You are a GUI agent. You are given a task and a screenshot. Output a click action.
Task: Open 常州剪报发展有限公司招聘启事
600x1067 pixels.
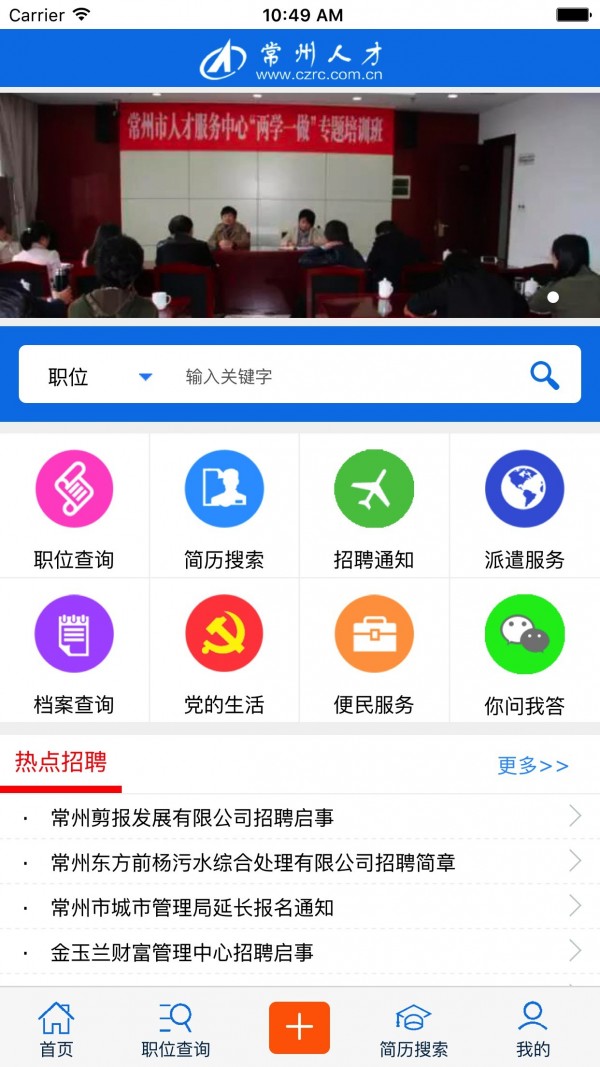[300, 817]
